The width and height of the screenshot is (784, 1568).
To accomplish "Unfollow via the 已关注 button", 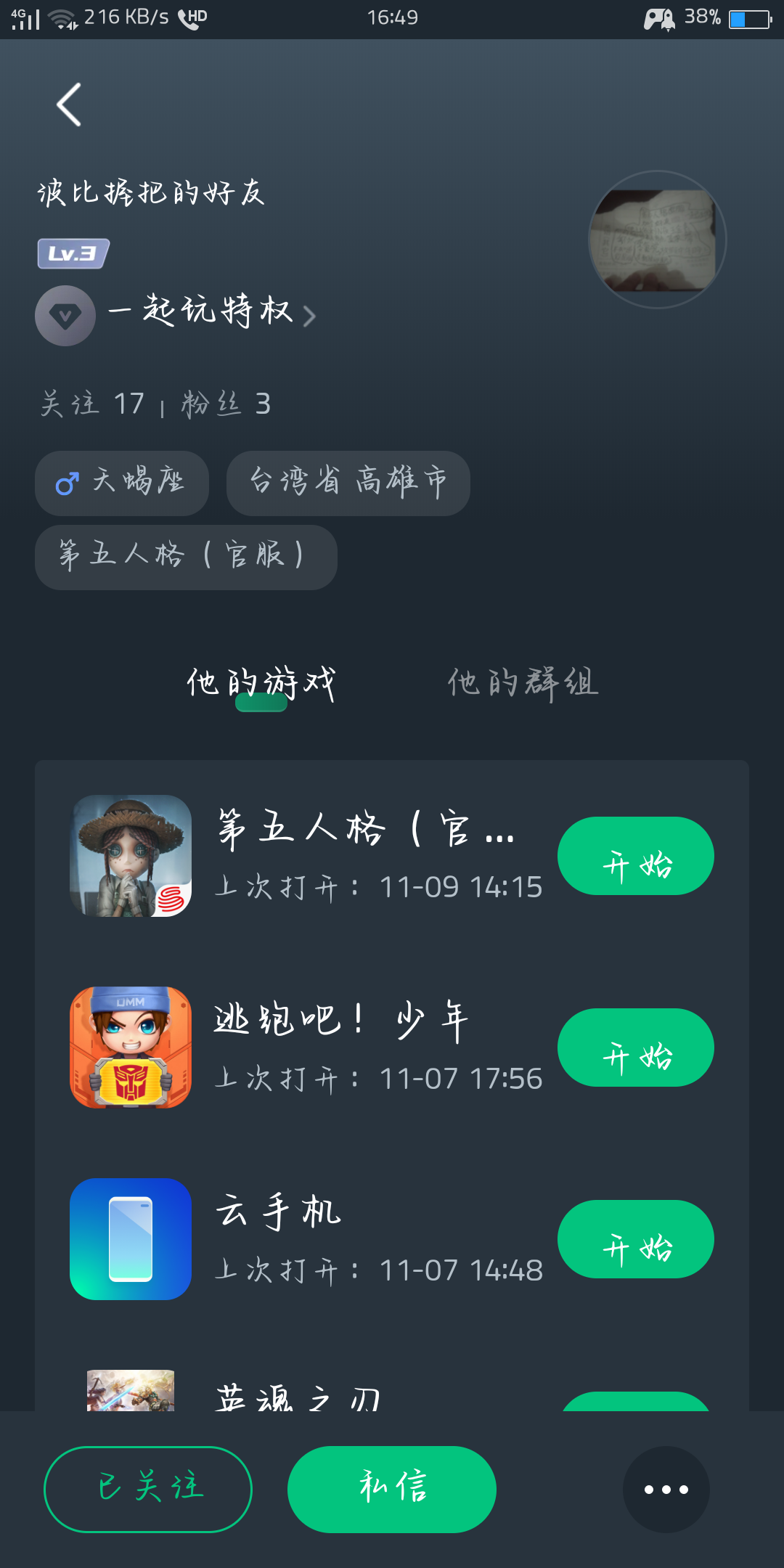I will point(148,1489).
